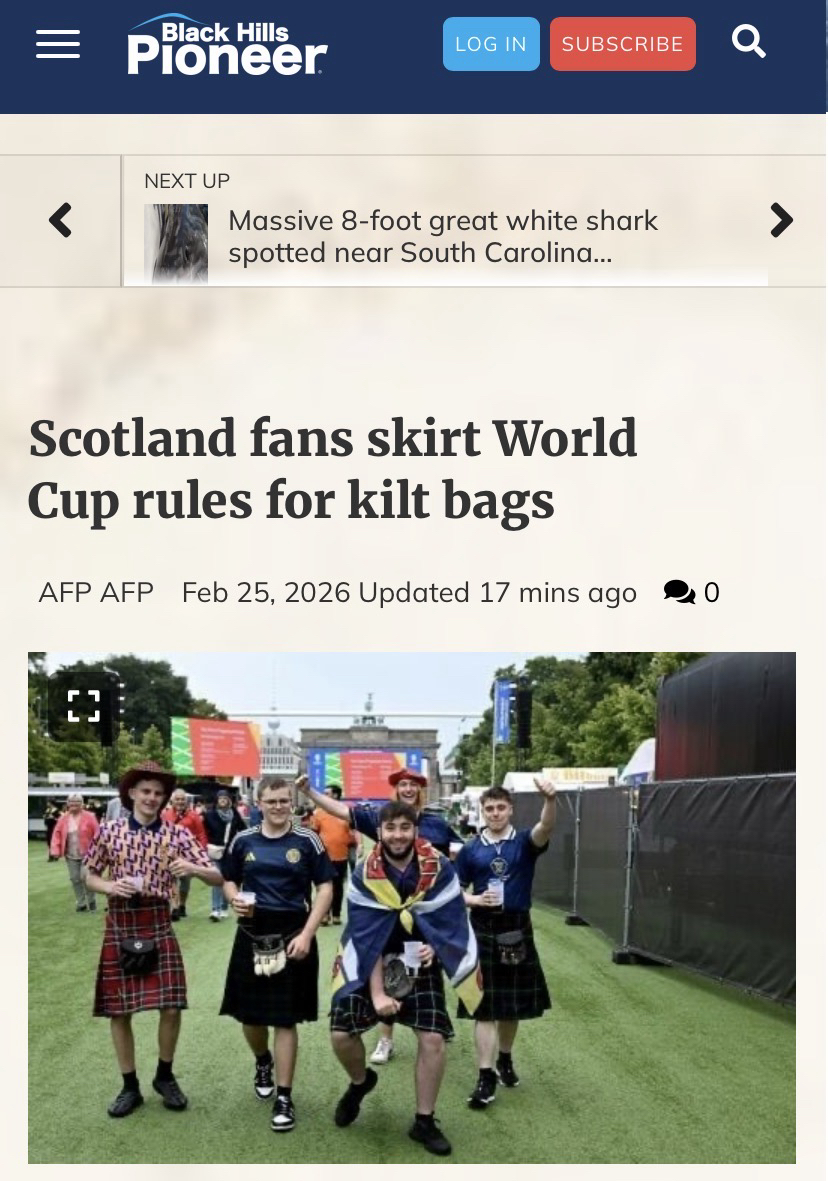Open the article comments
Viewport: 828px width, 1181px height.
tap(691, 593)
